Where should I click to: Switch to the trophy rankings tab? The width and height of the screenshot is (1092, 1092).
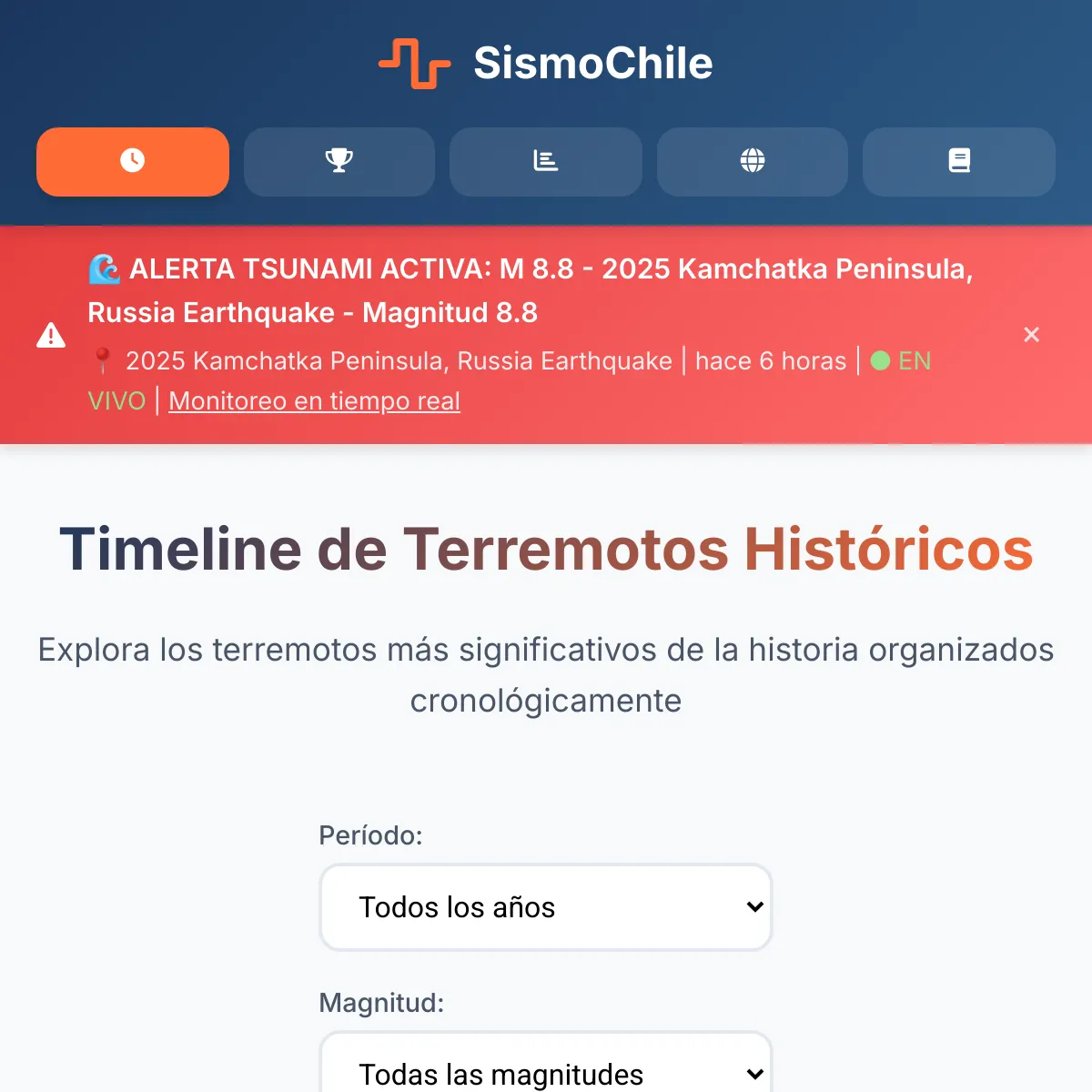pos(339,161)
